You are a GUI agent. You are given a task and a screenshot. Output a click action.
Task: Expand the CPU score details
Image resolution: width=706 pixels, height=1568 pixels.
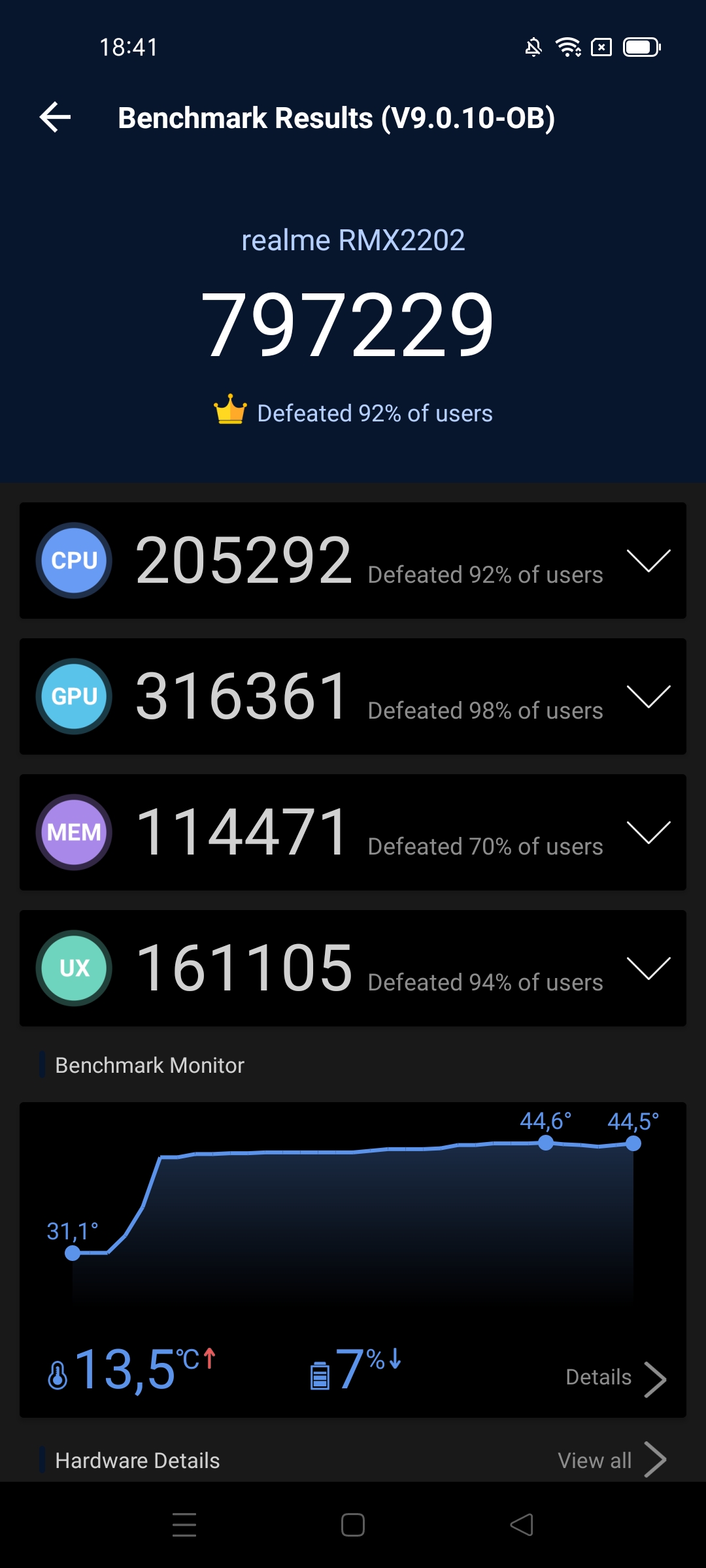[648, 561]
